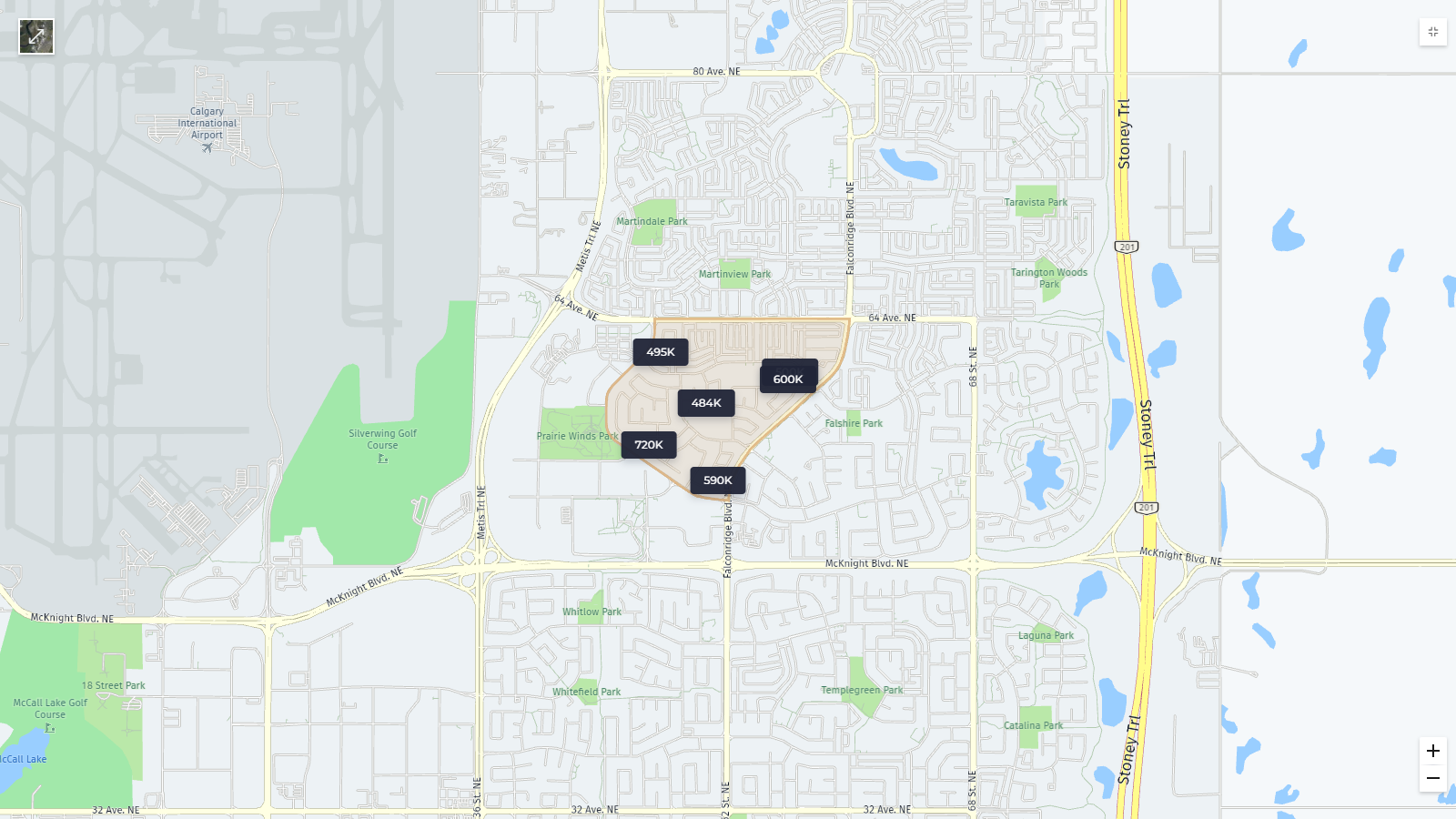Image resolution: width=1456 pixels, height=819 pixels.
Task: Exit fullscreen map mode
Action: pos(1432,32)
